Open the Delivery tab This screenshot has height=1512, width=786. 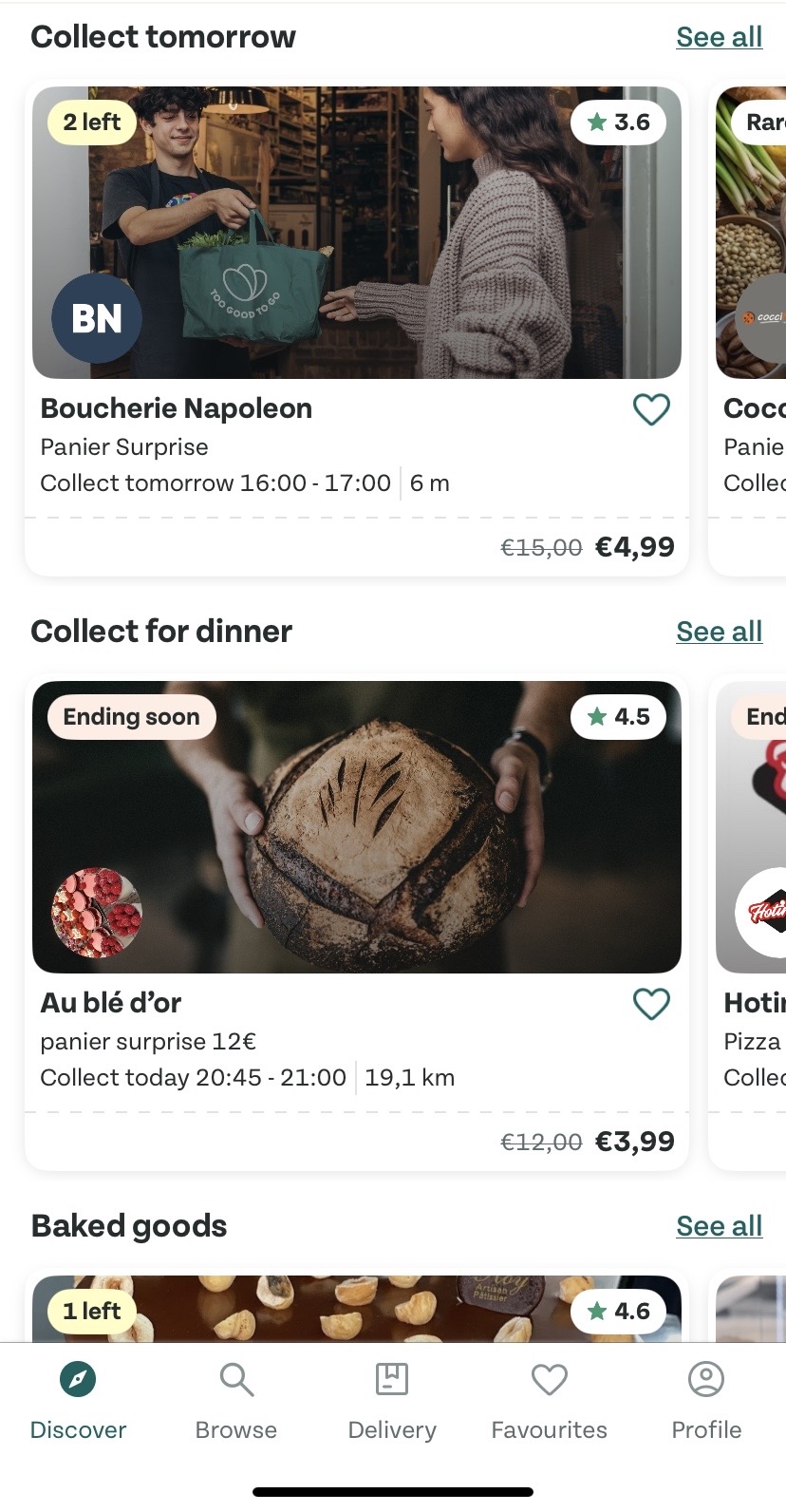(392, 1400)
